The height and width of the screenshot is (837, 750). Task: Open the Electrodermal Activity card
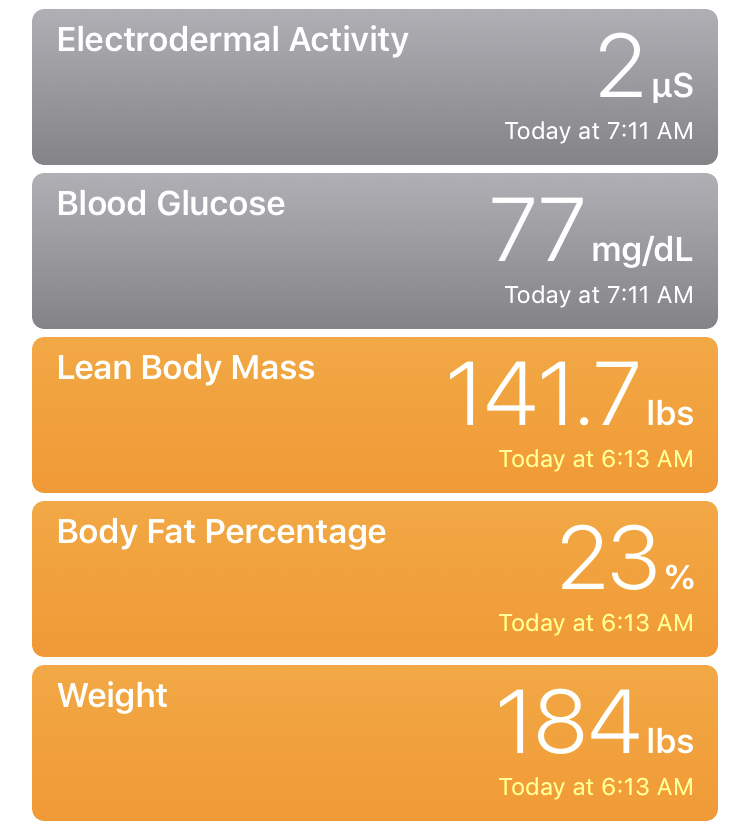pyautogui.click(x=374, y=87)
